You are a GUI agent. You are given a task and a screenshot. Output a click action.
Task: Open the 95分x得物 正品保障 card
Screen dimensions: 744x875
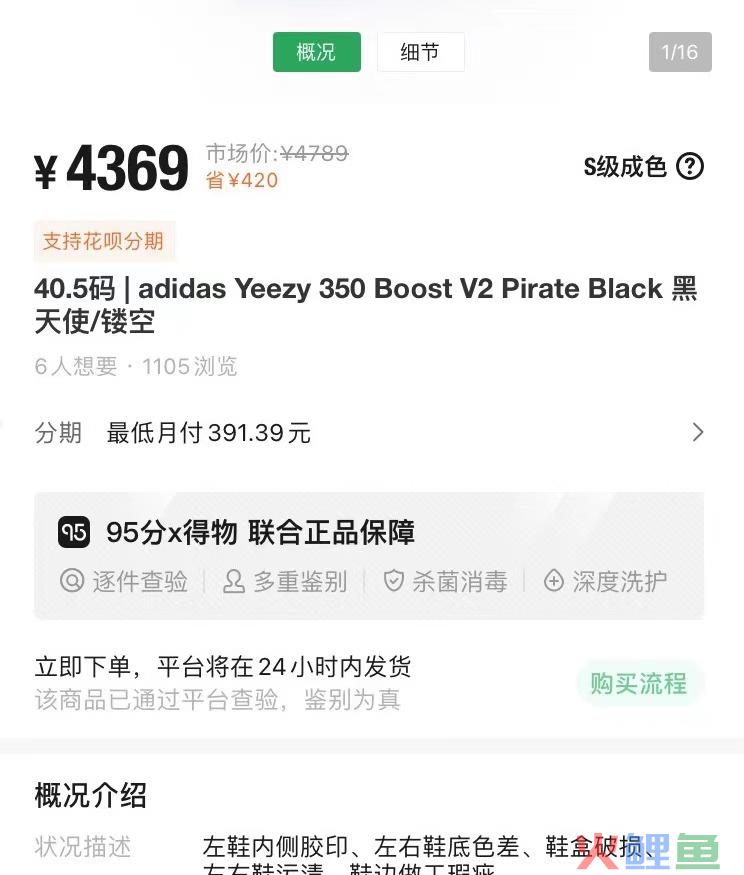tap(368, 556)
